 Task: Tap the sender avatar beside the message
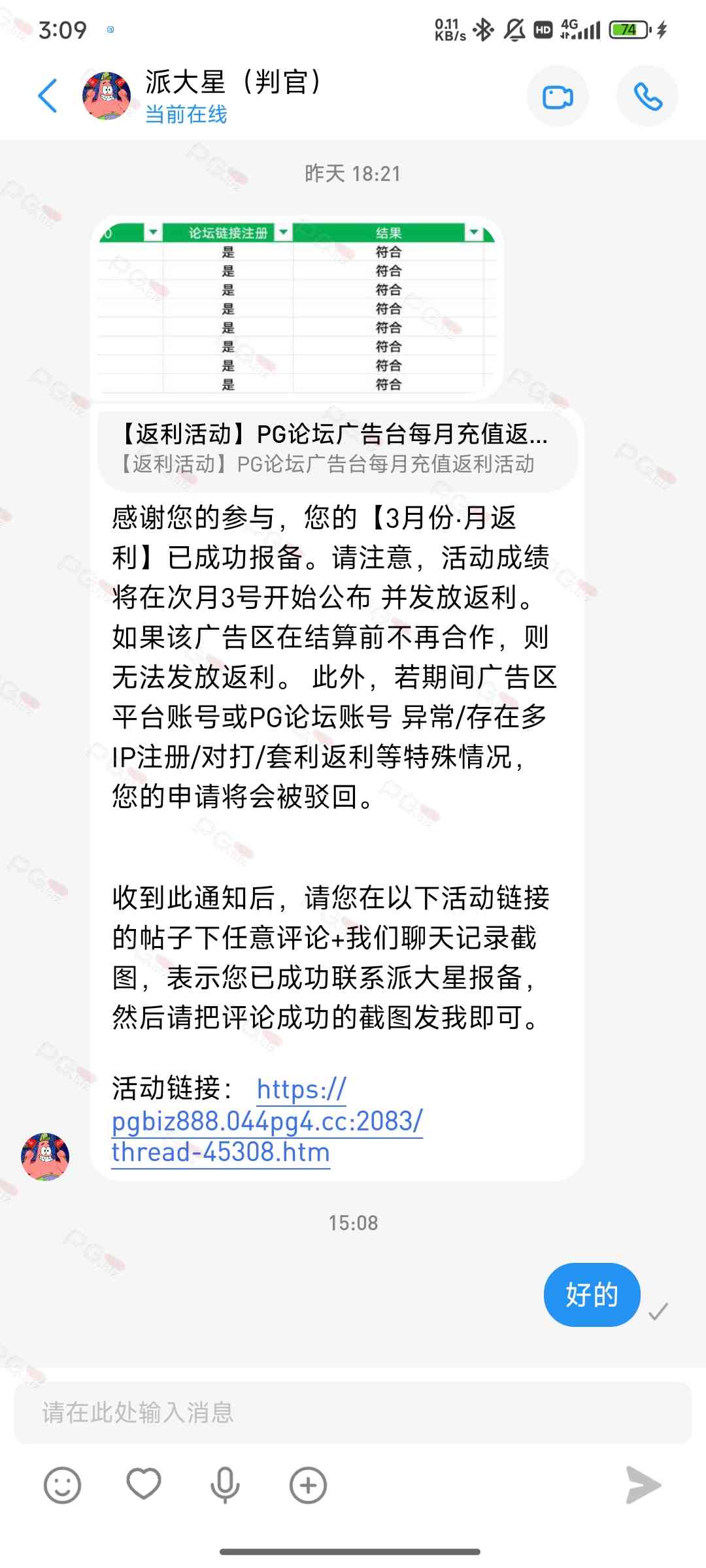point(45,1156)
